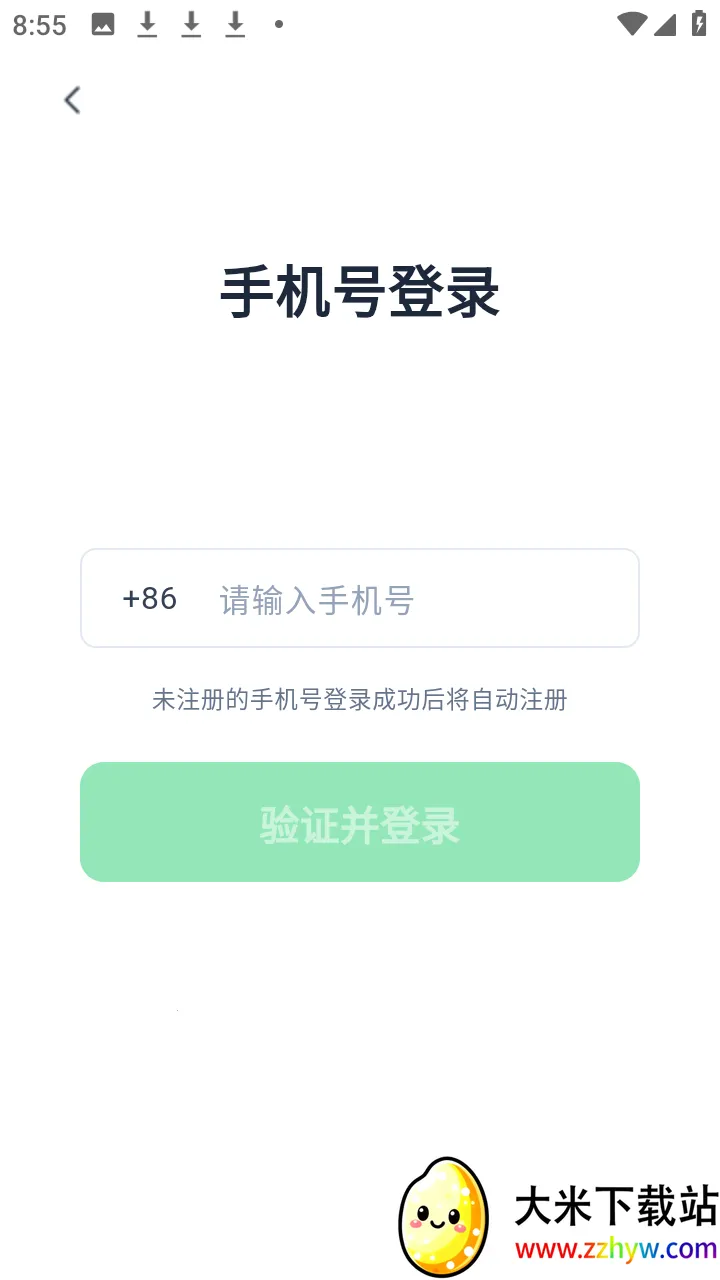Tap the cellular signal icon
The height and width of the screenshot is (1280, 720).
pos(666,24)
